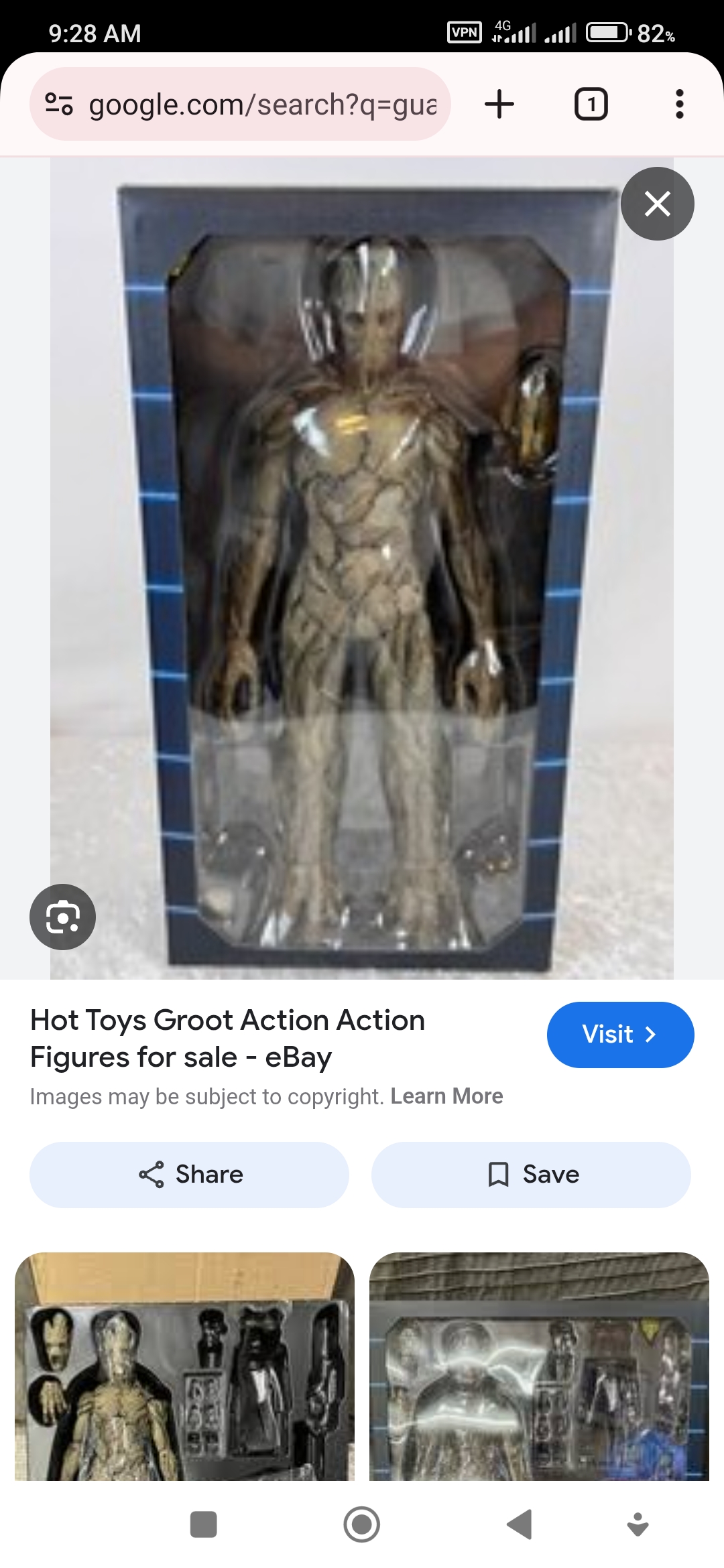
Task: Open the Chrome overflow menu
Action: pyautogui.click(x=679, y=105)
